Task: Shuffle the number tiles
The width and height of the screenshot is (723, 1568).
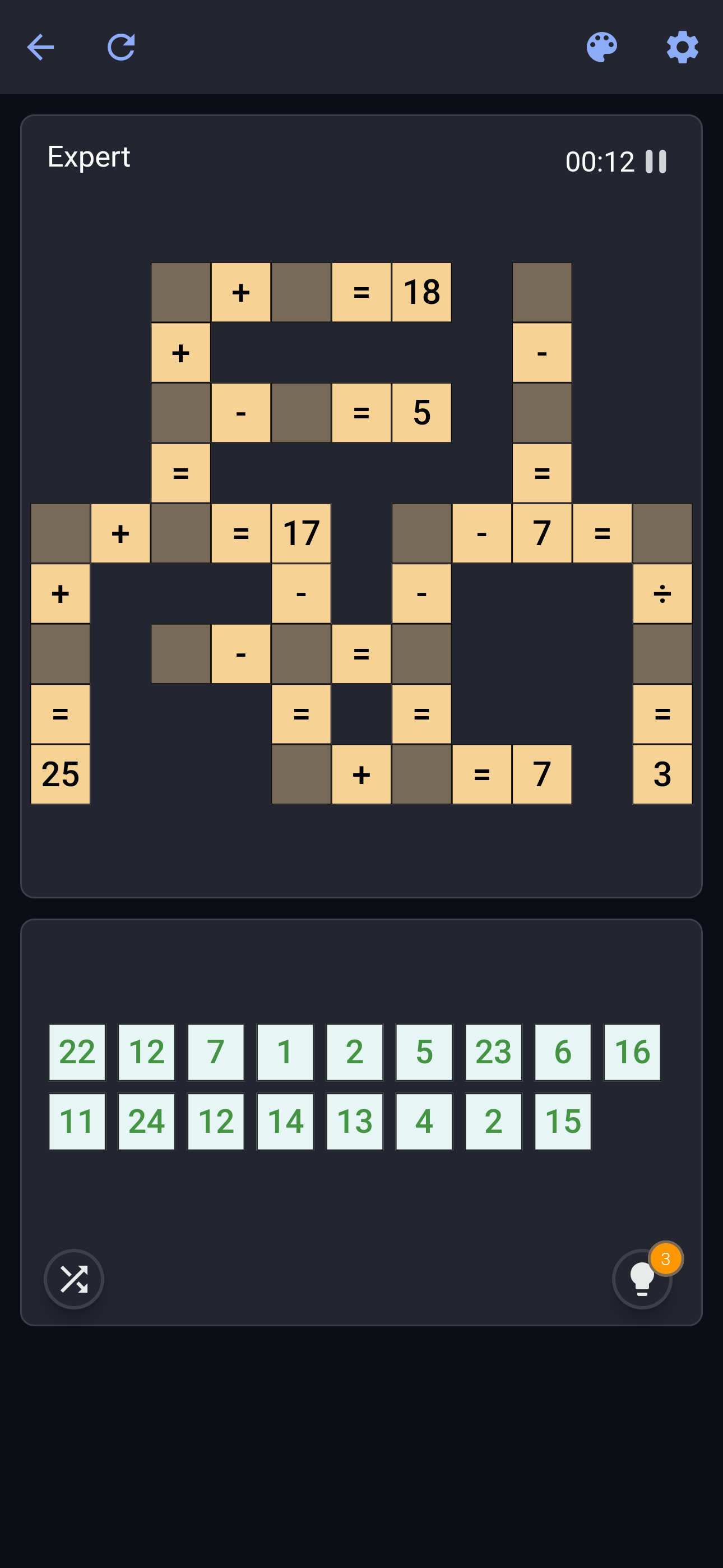Action: click(73, 1279)
